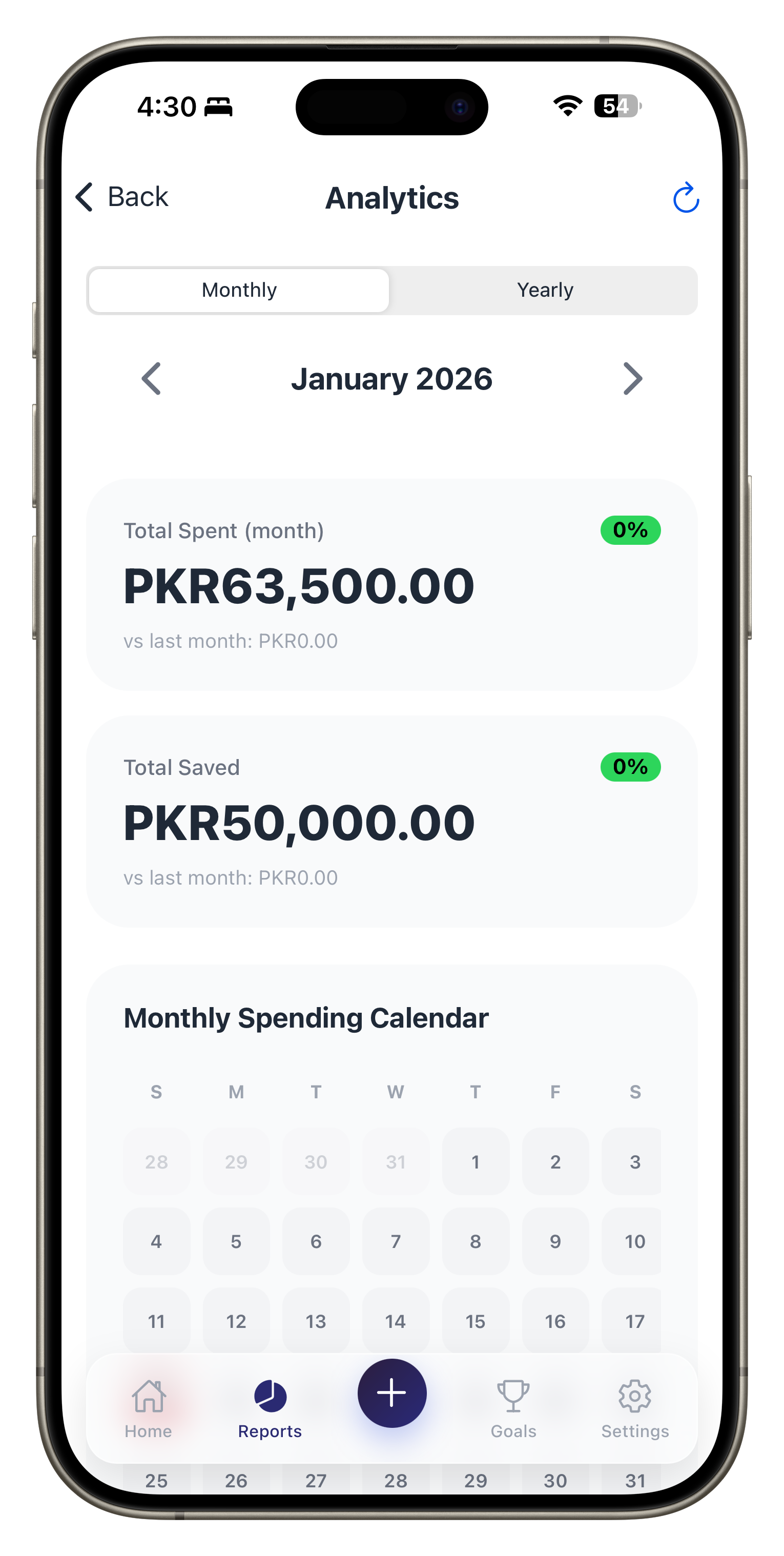Advance to the next month
784x1556 pixels.
(x=632, y=379)
